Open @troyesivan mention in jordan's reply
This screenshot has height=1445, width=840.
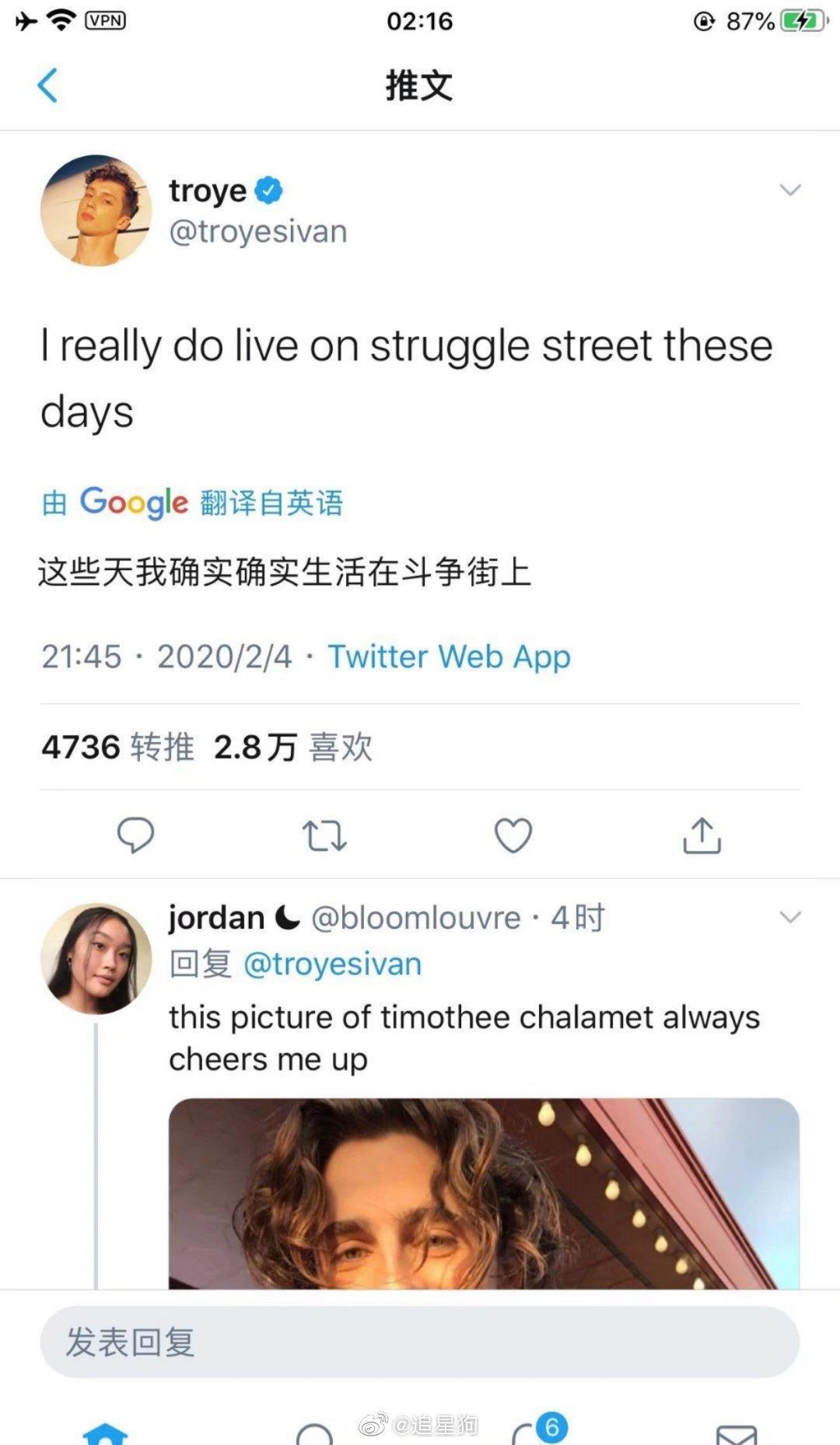332,964
